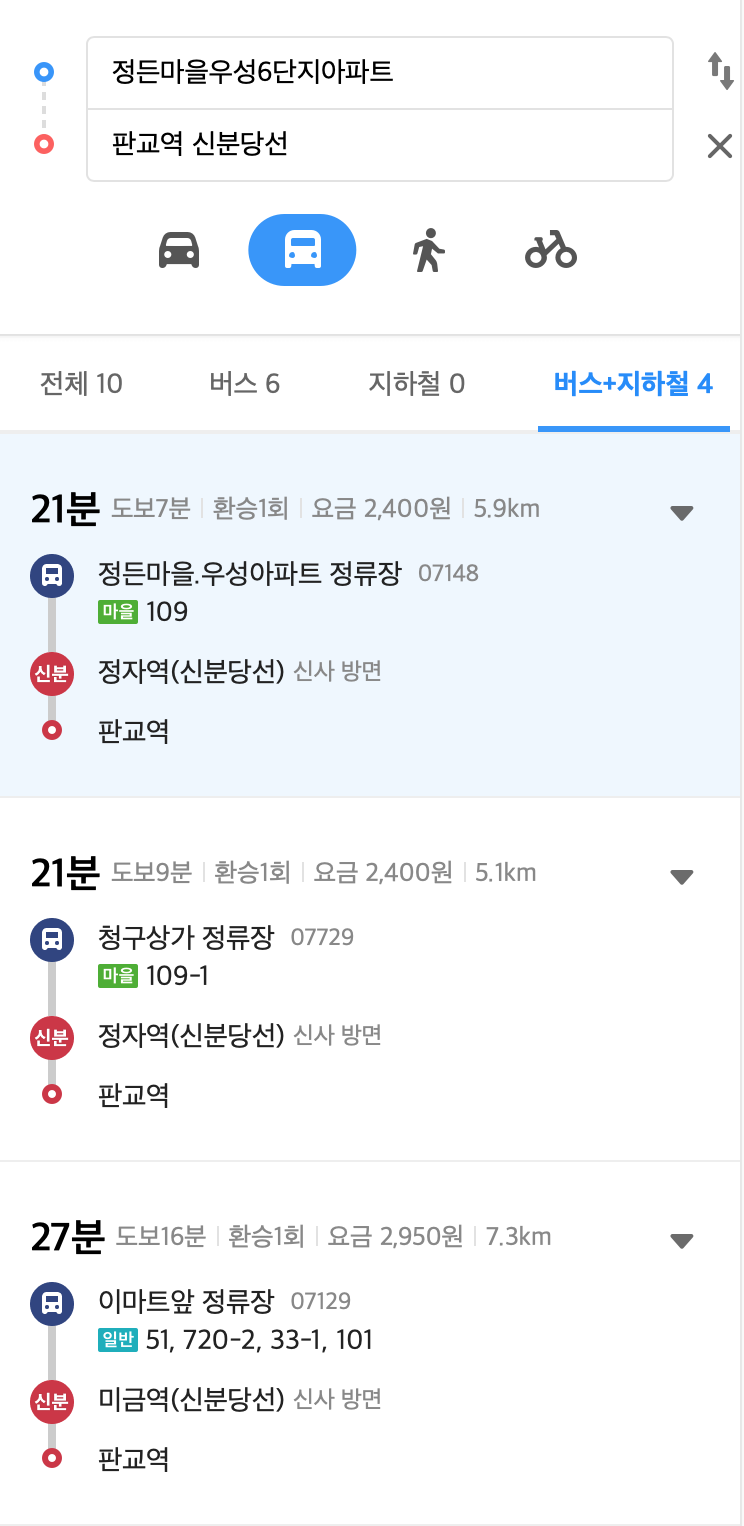
Task: Switch to walking directions mode
Action: (x=428, y=250)
